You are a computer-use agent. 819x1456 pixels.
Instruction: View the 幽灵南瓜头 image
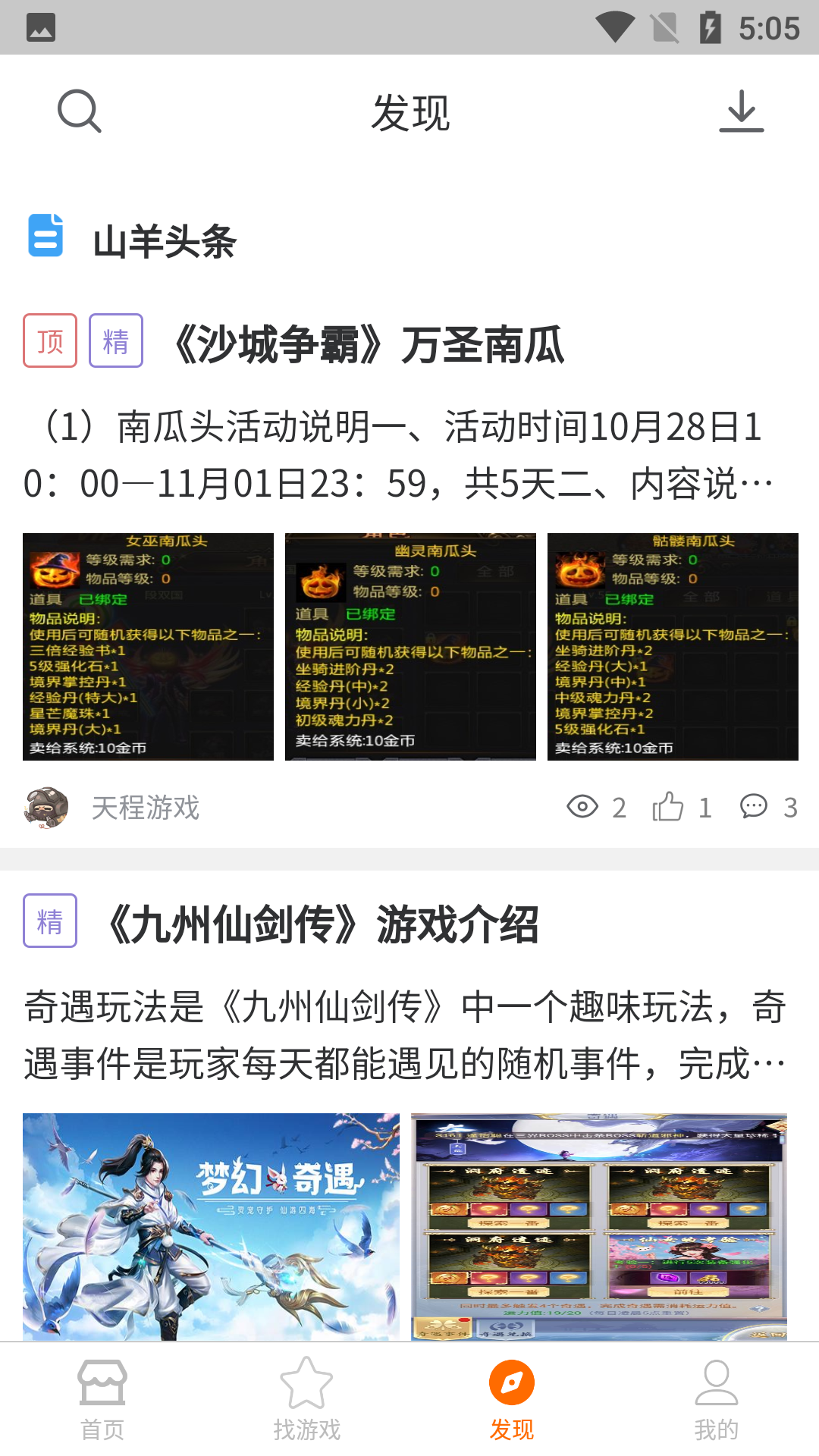tap(410, 647)
